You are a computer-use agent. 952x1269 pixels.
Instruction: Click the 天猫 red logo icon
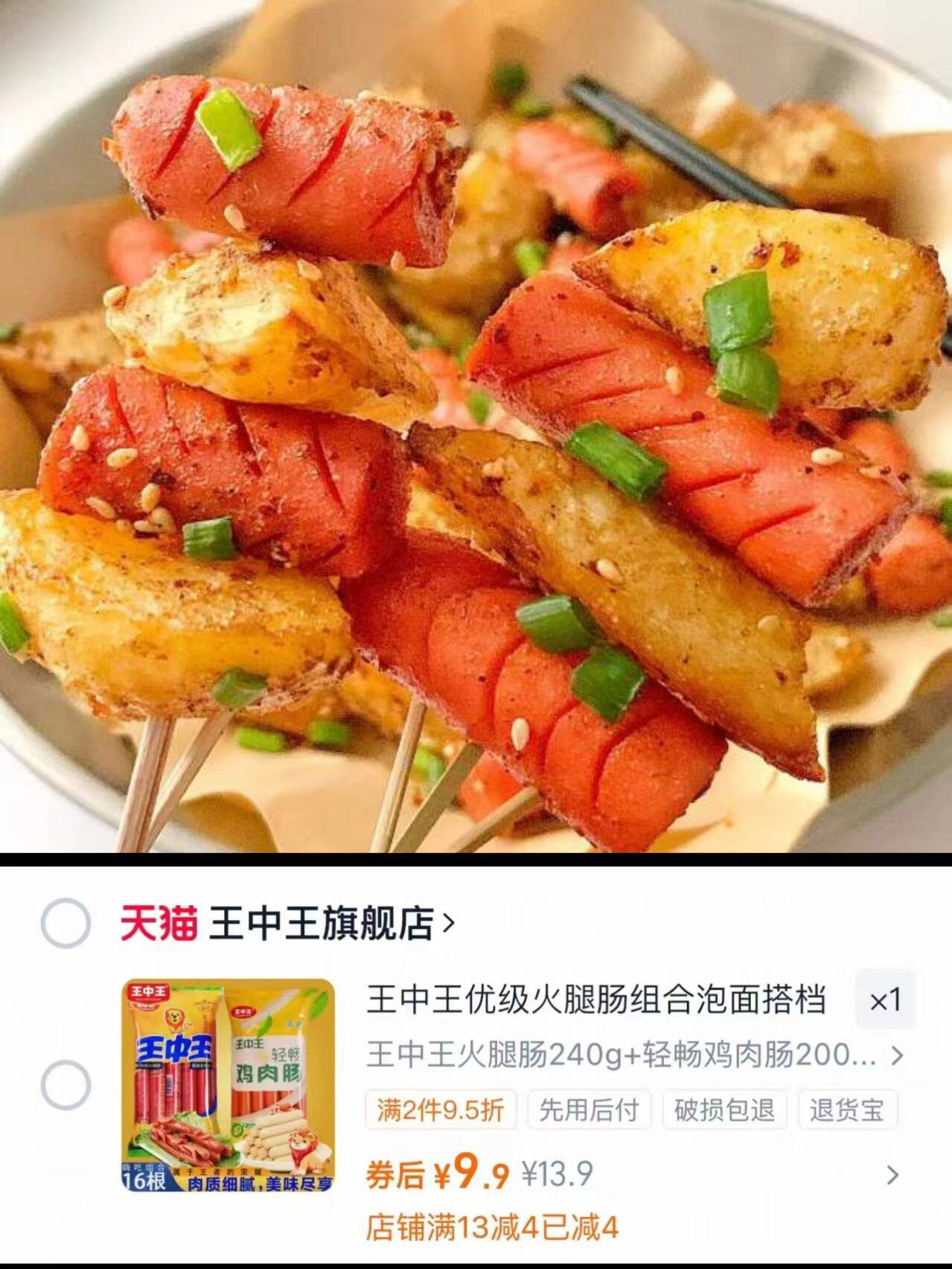(x=159, y=923)
